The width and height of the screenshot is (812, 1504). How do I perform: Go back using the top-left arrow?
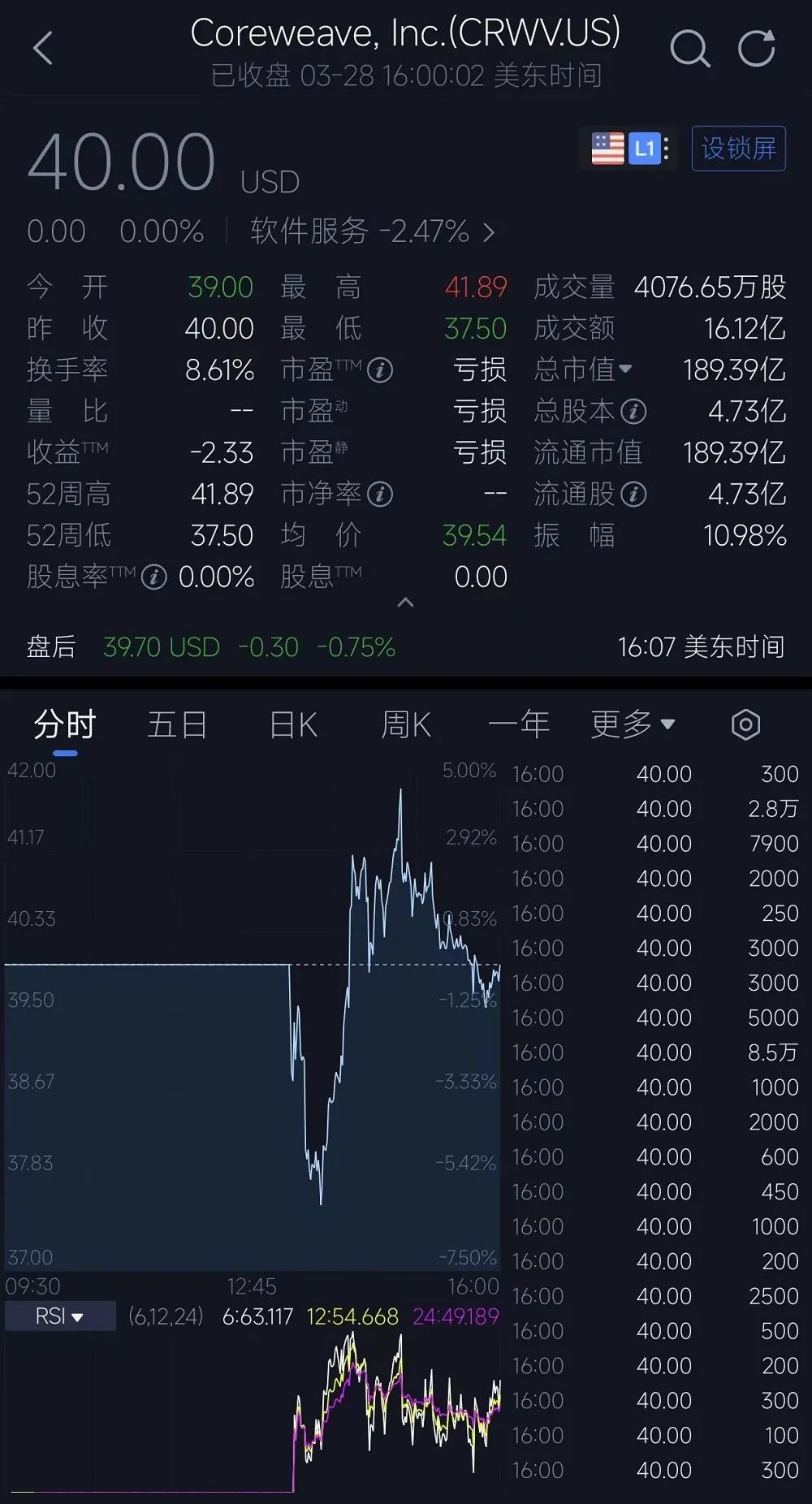click(x=43, y=49)
